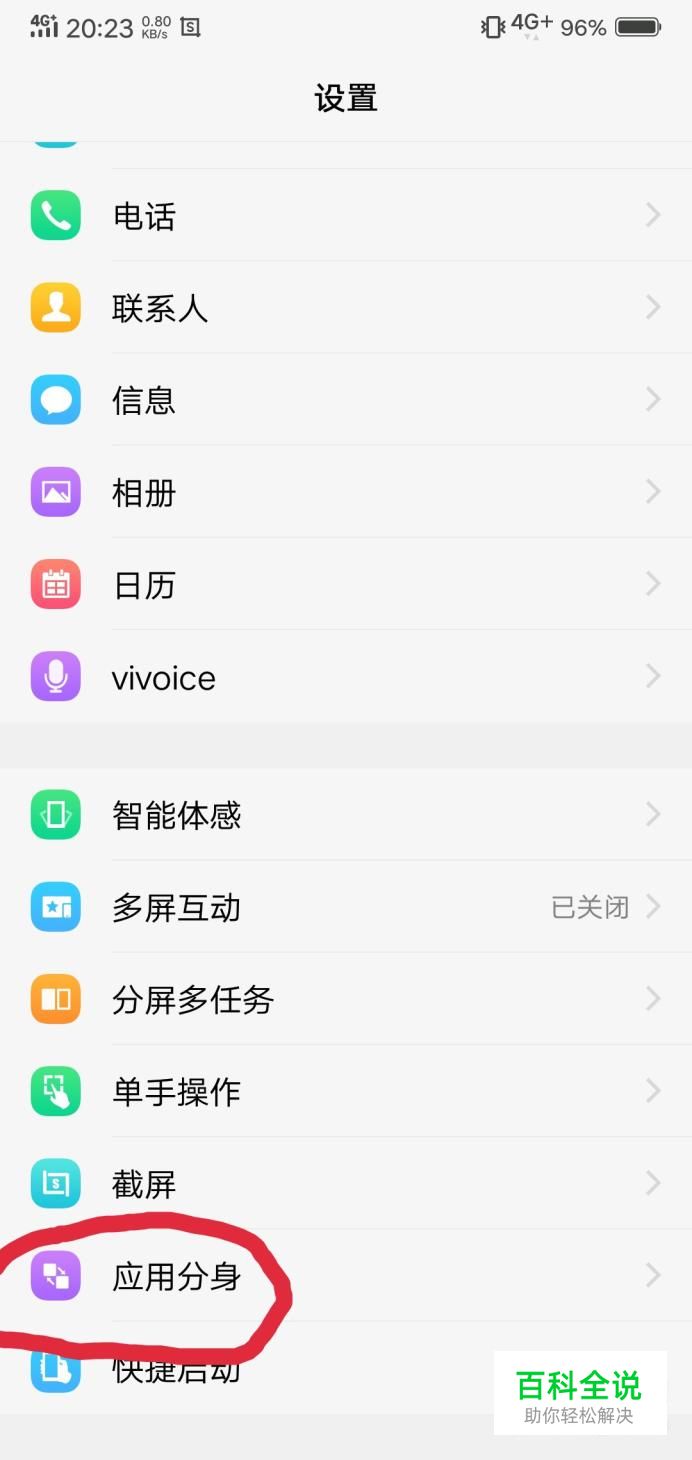Open 智能体感 settings

click(345, 815)
